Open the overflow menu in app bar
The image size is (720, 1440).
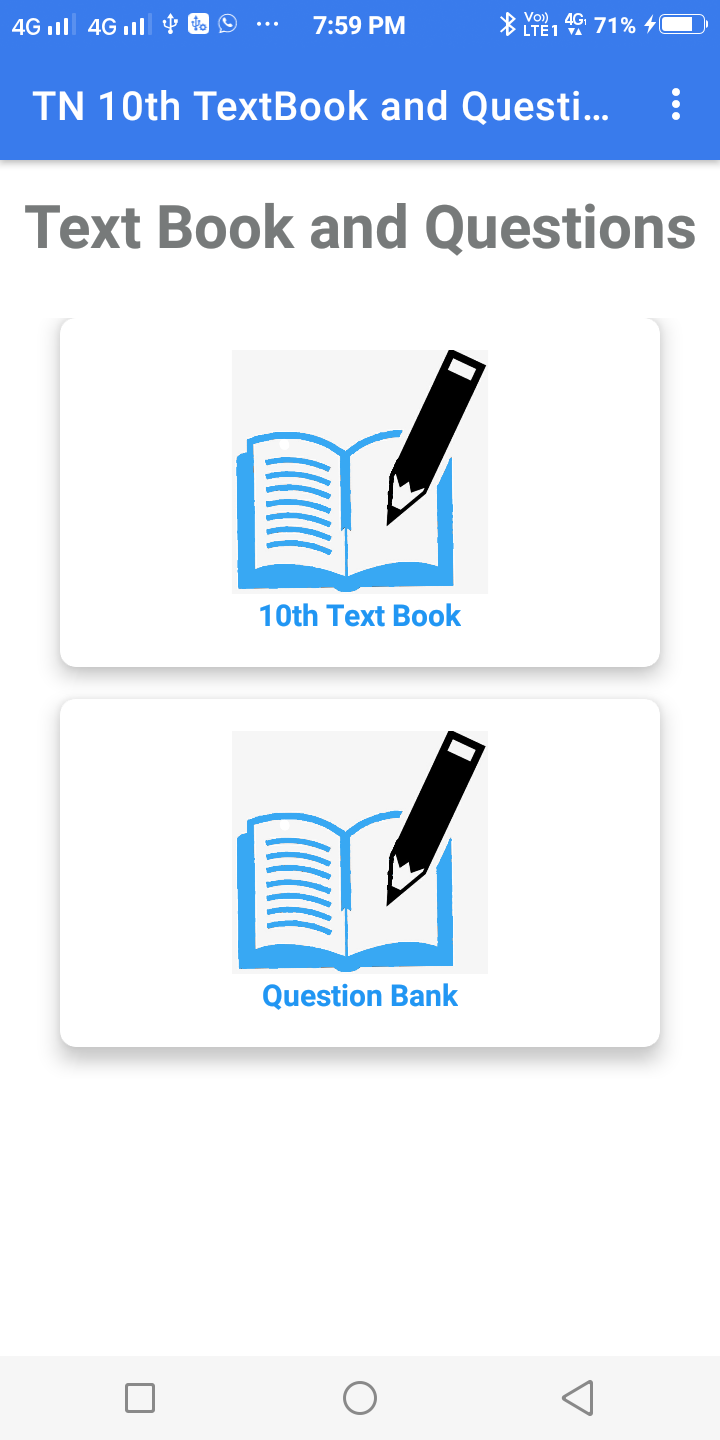[676, 105]
